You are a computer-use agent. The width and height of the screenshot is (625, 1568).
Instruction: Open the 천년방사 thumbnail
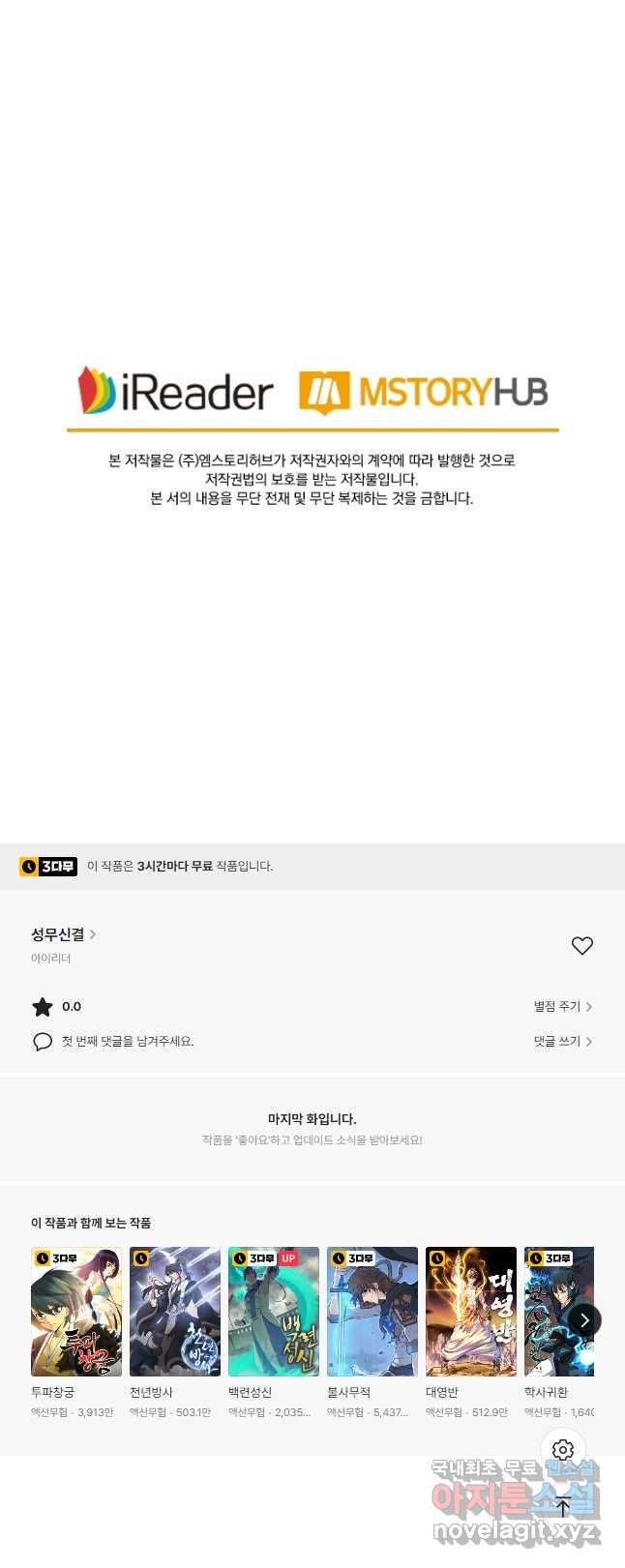[x=175, y=1312]
